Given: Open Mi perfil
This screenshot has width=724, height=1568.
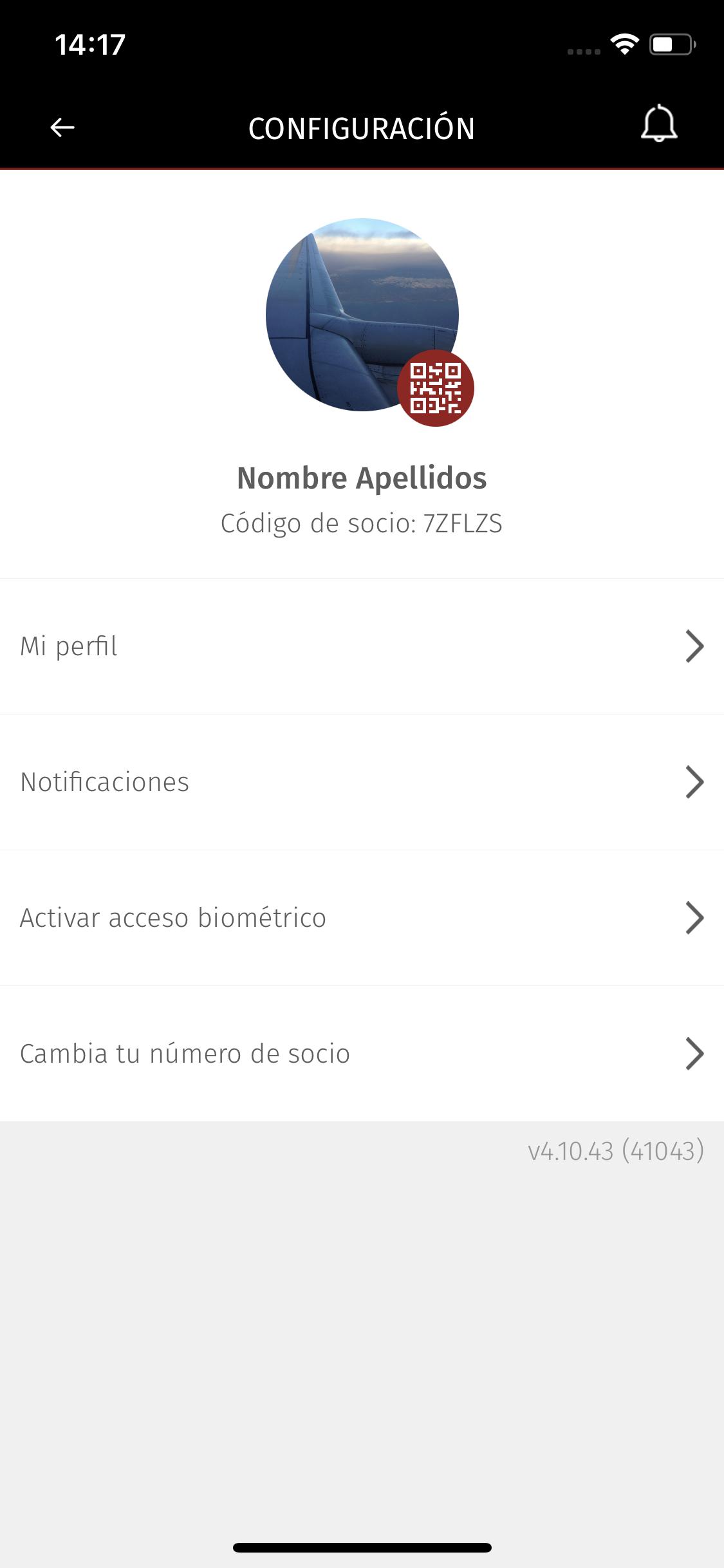Looking at the screenshot, I should click(362, 646).
